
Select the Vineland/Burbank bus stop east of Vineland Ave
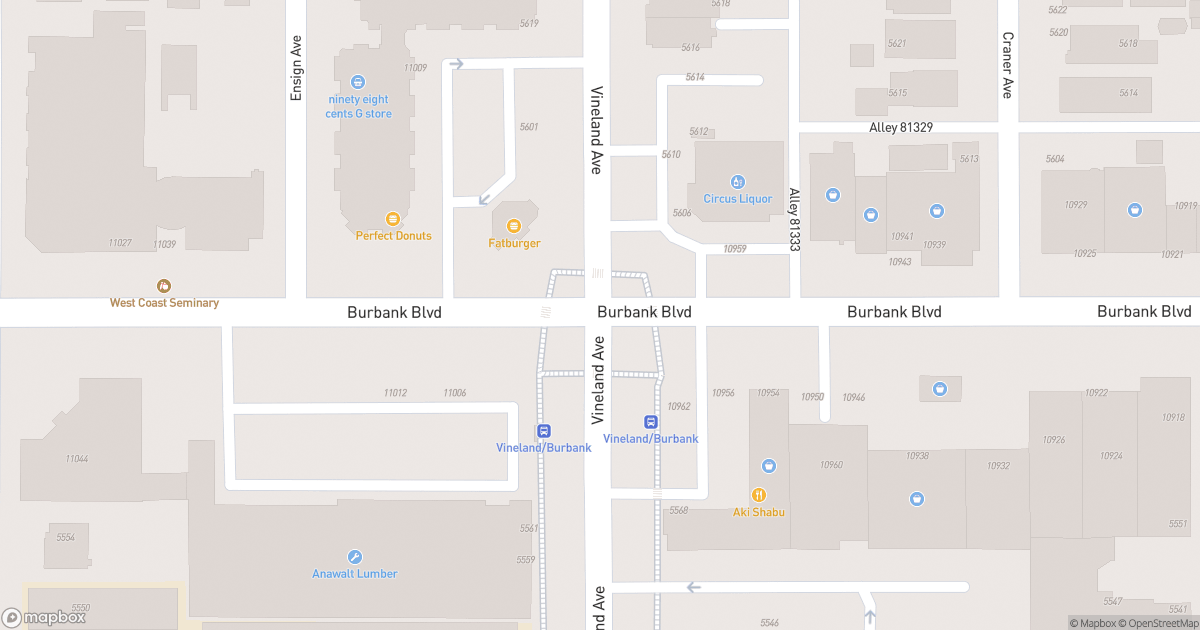(651, 422)
